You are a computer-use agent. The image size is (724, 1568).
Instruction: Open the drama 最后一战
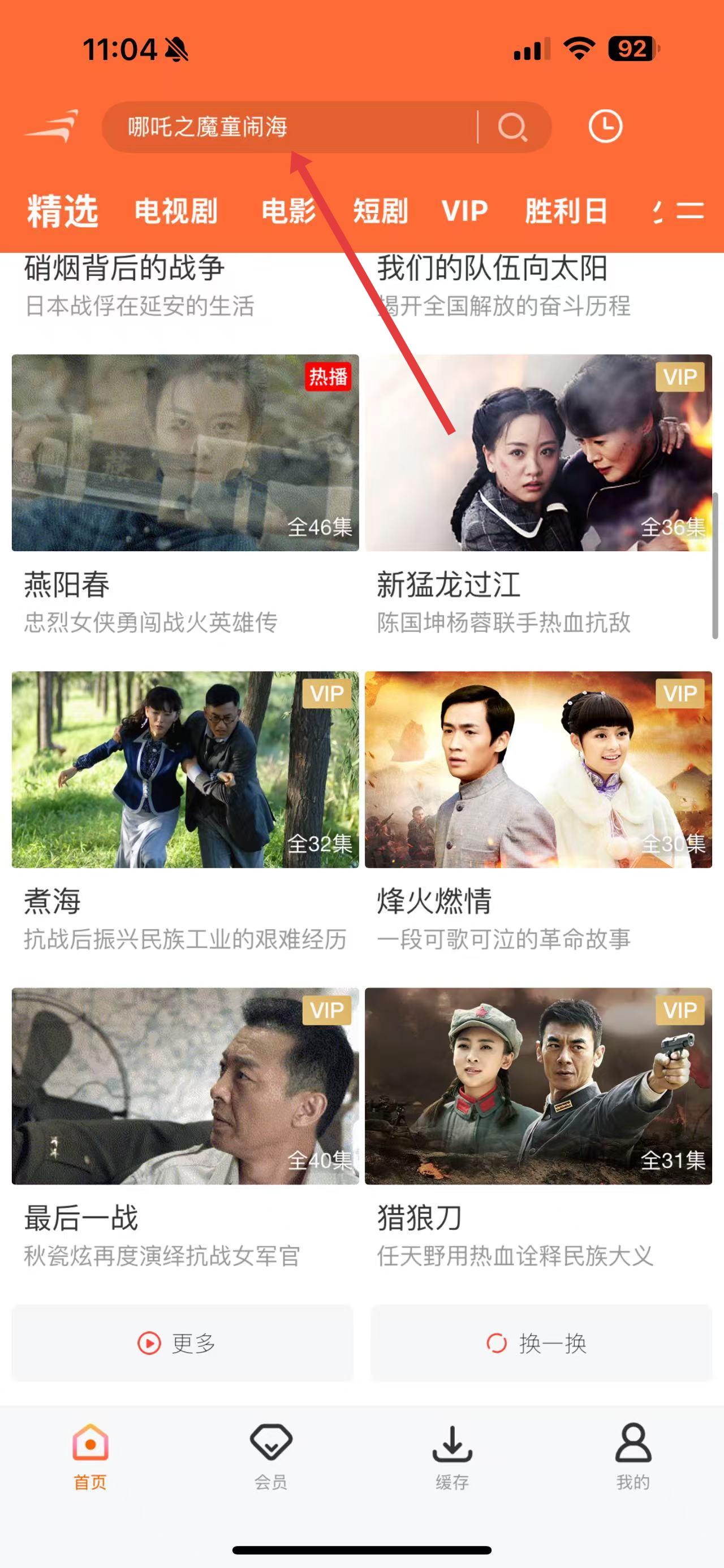point(185,1086)
